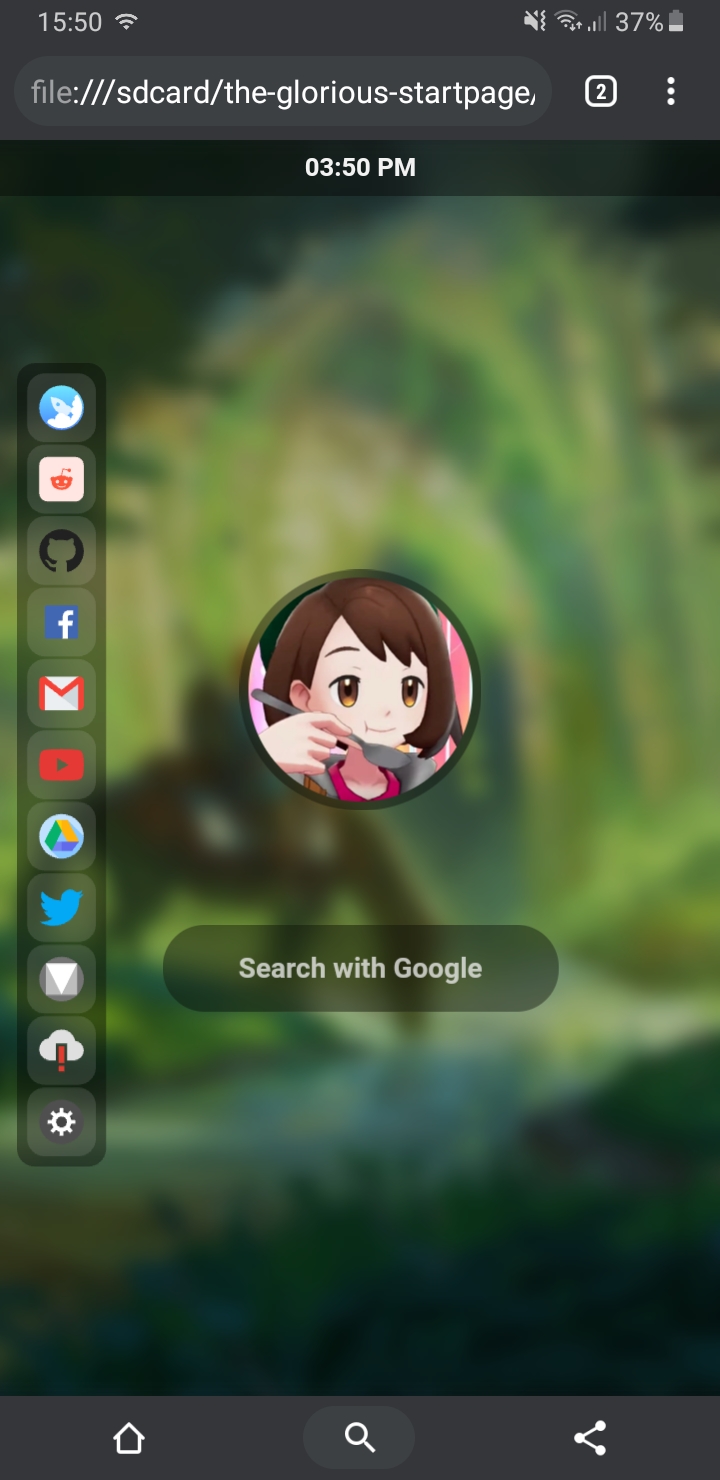This screenshot has width=720, height=1480.
Task: Open the grey triangle shortcut in the sidebar
Action: tap(61, 980)
